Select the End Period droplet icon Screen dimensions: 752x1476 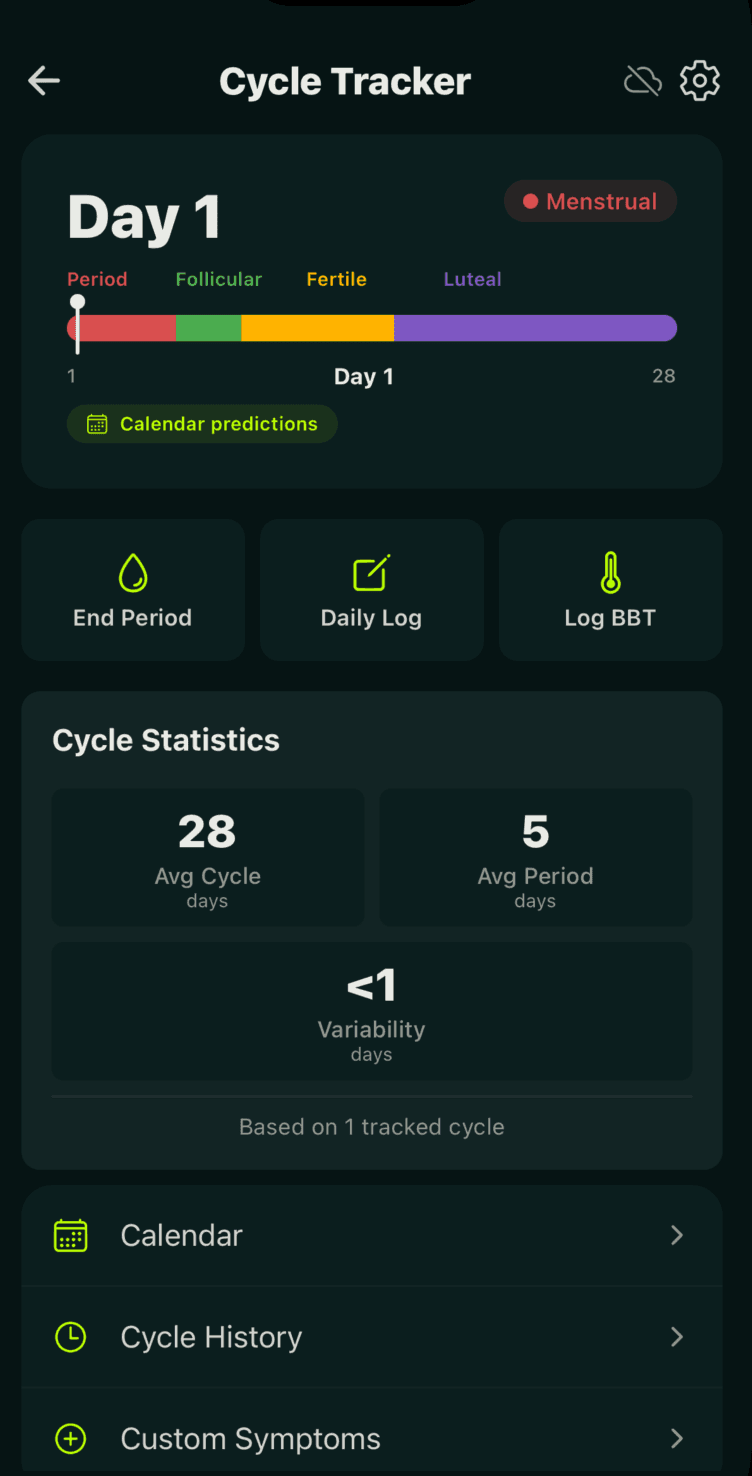(x=132, y=574)
